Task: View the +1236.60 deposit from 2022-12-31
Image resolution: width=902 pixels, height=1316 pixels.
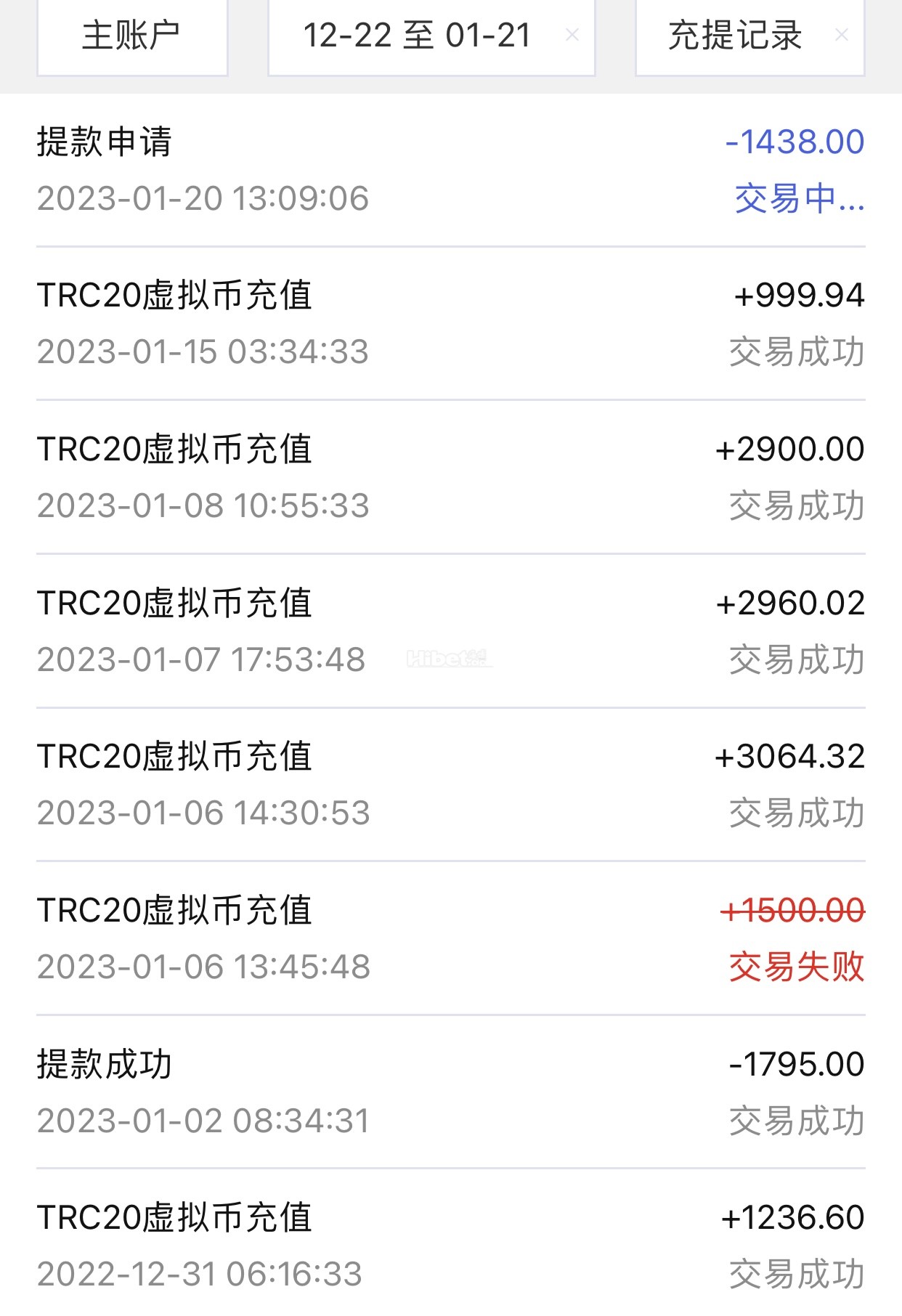Action: 450,1245
